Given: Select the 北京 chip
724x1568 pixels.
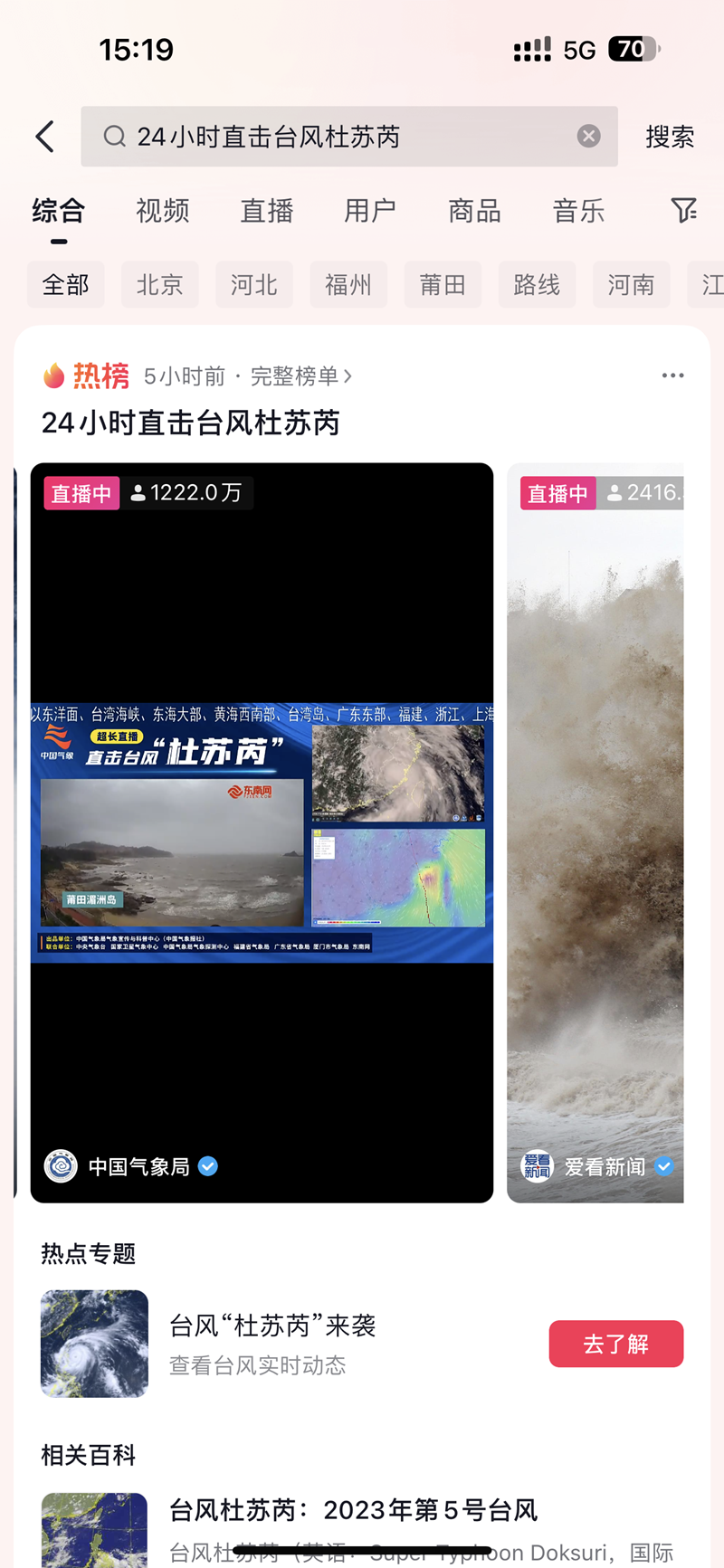Looking at the screenshot, I should point(160,285).
